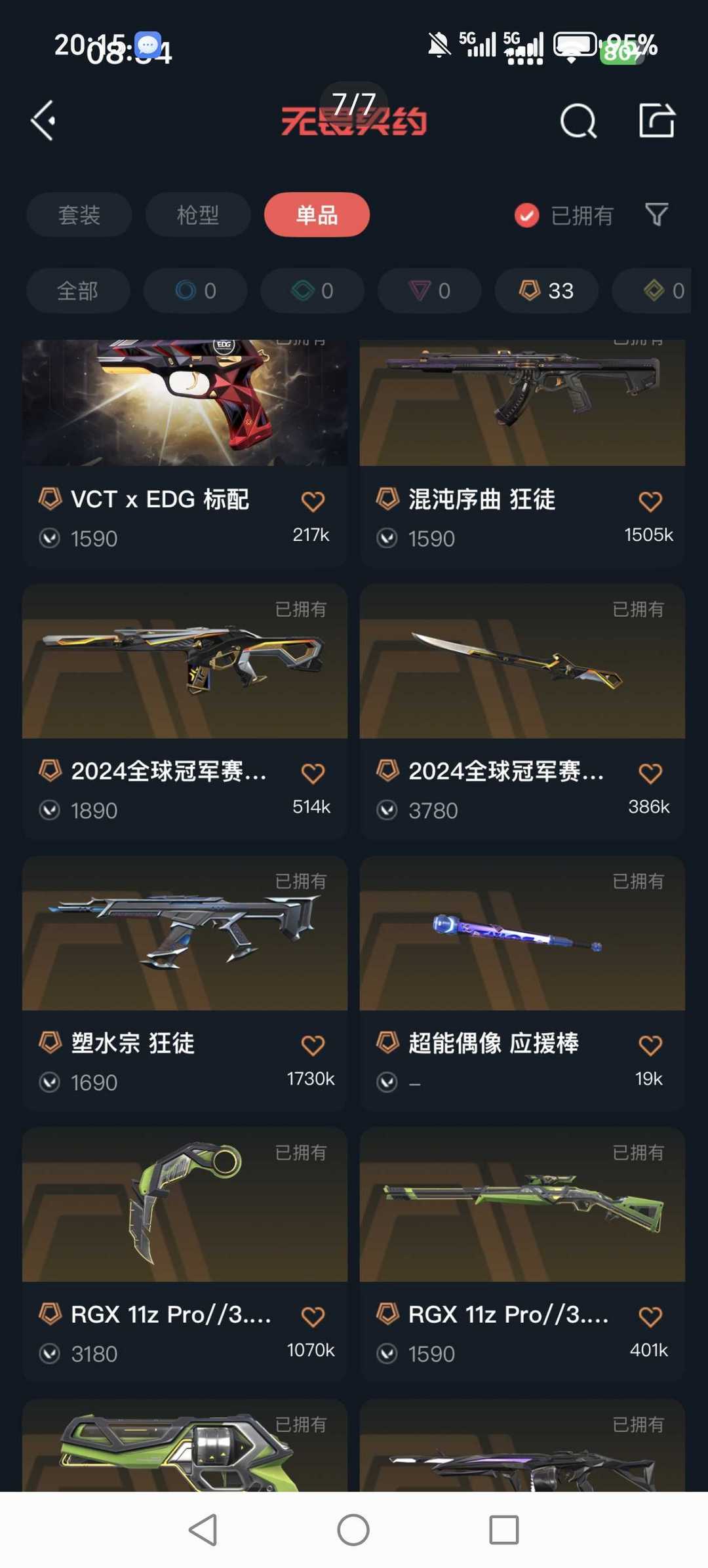Image resolution: width=708 pixels, height=1568 pixels.
Task: Like the 2024全球冠军赛 skin priced 3780
Action: [650, 774]
